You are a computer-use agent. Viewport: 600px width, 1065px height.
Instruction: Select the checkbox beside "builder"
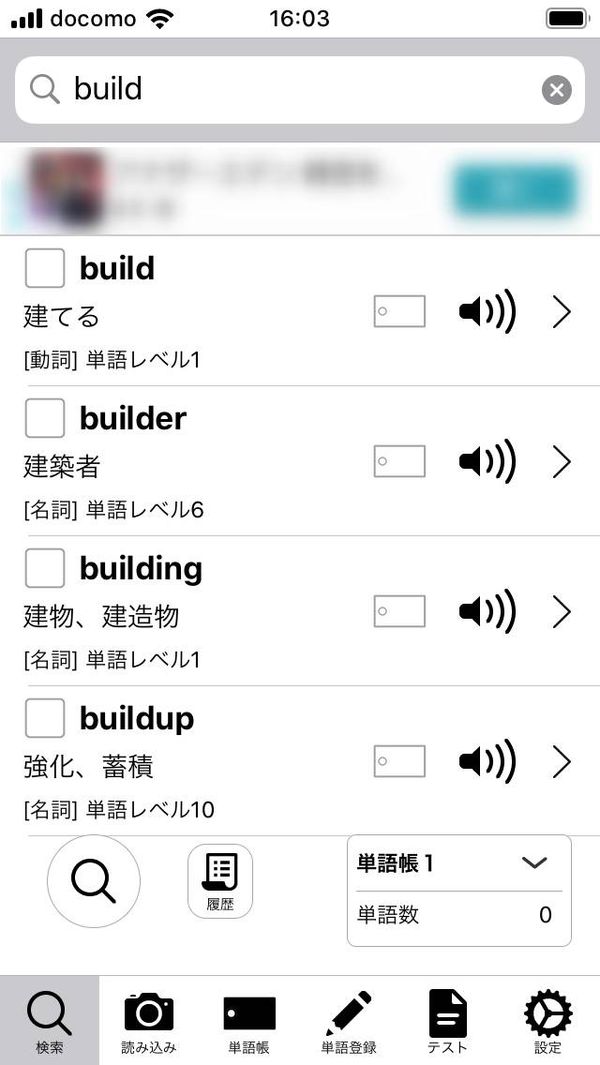pos(45,418)
